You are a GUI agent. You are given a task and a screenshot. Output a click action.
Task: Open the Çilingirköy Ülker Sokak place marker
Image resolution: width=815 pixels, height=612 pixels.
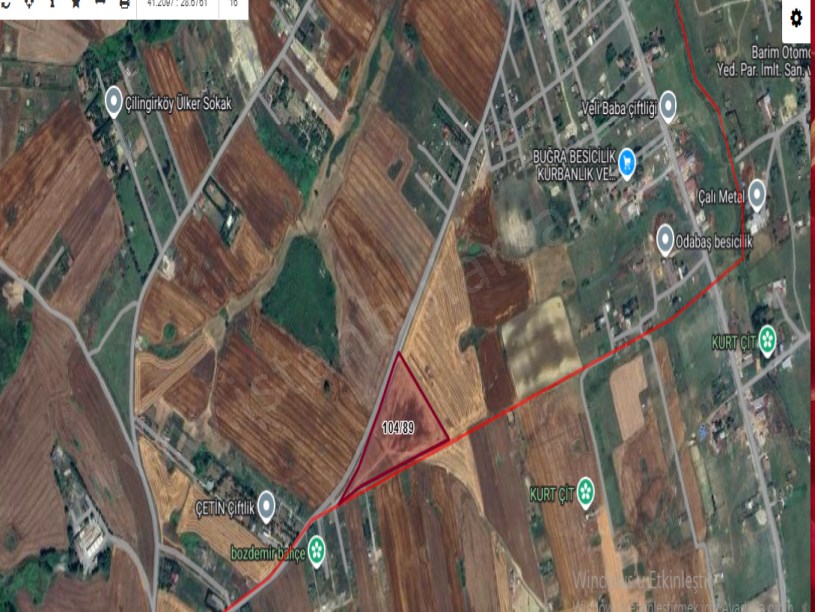point(114,101)
